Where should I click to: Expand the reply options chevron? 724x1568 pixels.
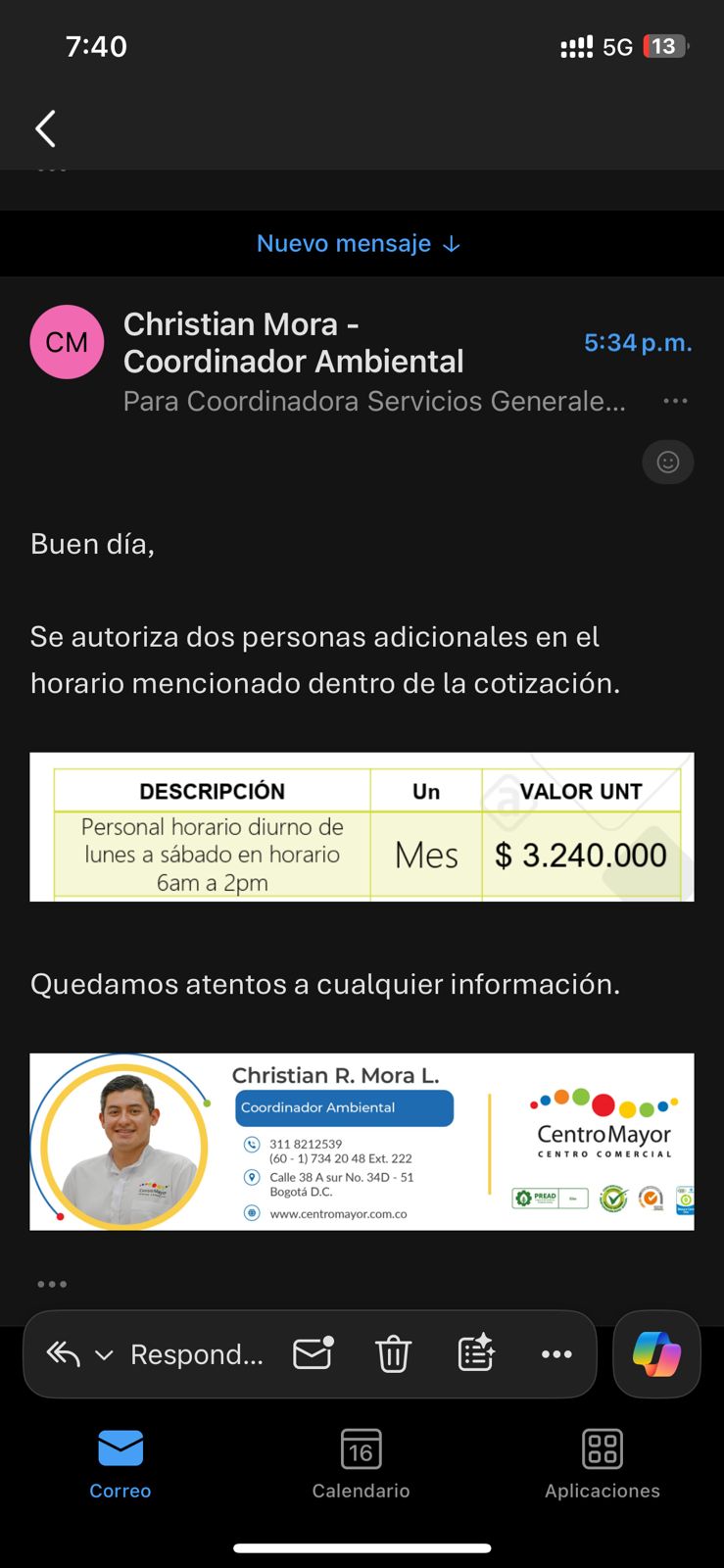(104, 1355)
